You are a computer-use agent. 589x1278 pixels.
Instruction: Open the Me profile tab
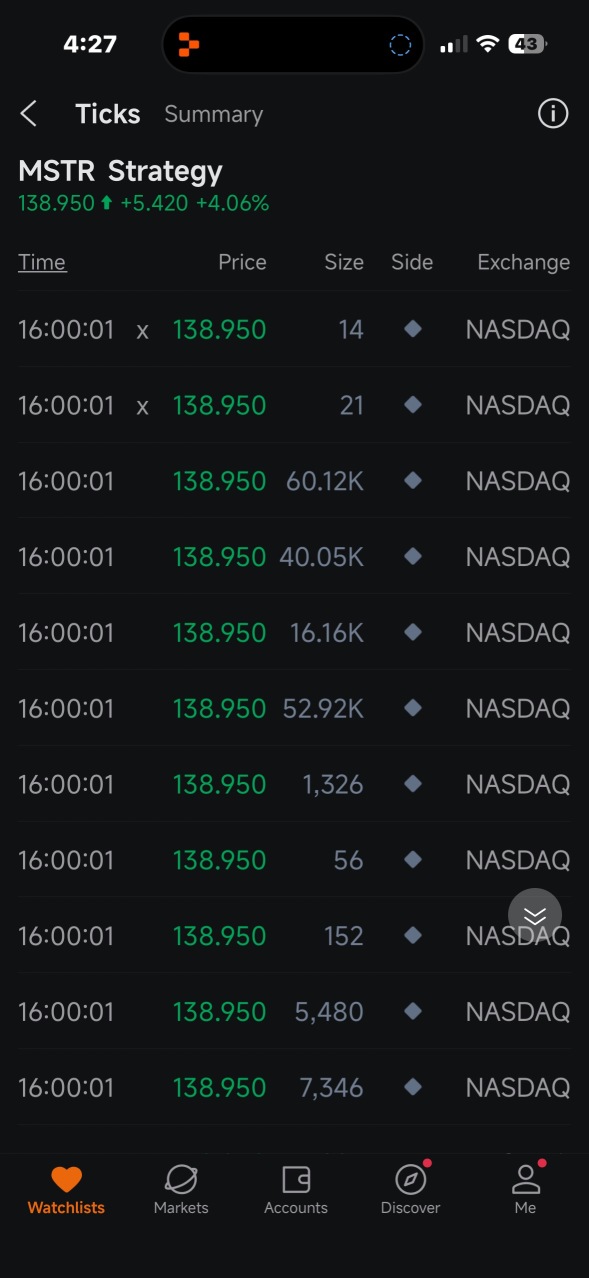(x=525, y=1190)
